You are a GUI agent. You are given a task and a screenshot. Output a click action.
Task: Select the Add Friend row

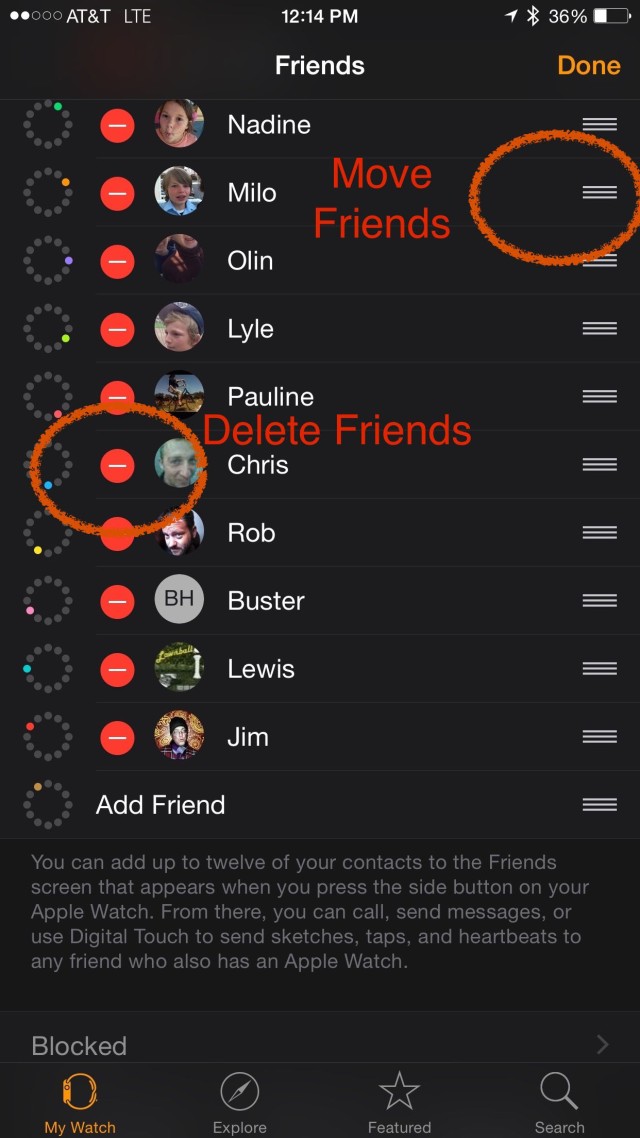pos(161,805)
